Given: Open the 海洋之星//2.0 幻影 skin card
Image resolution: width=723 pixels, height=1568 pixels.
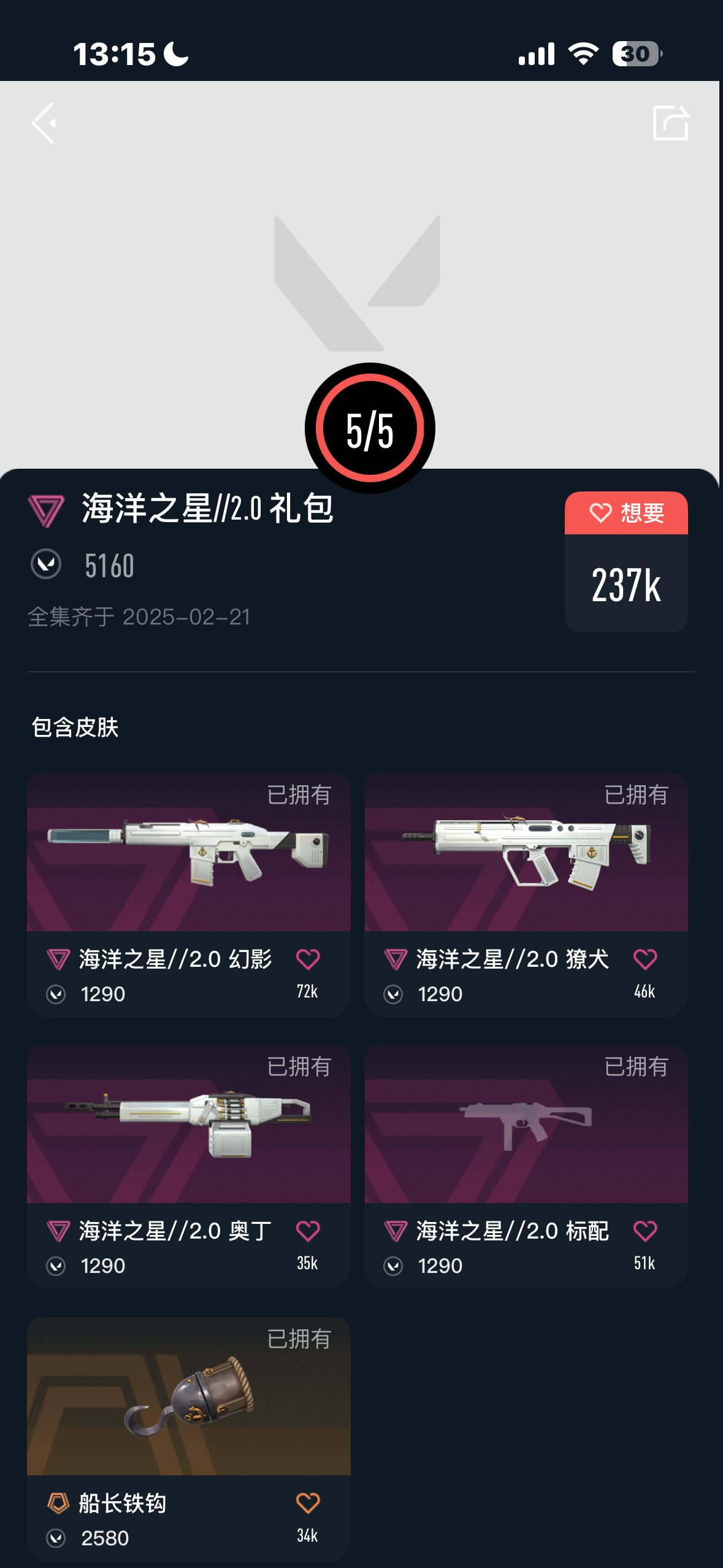Looking at the screenshot, I should (189, 895).
